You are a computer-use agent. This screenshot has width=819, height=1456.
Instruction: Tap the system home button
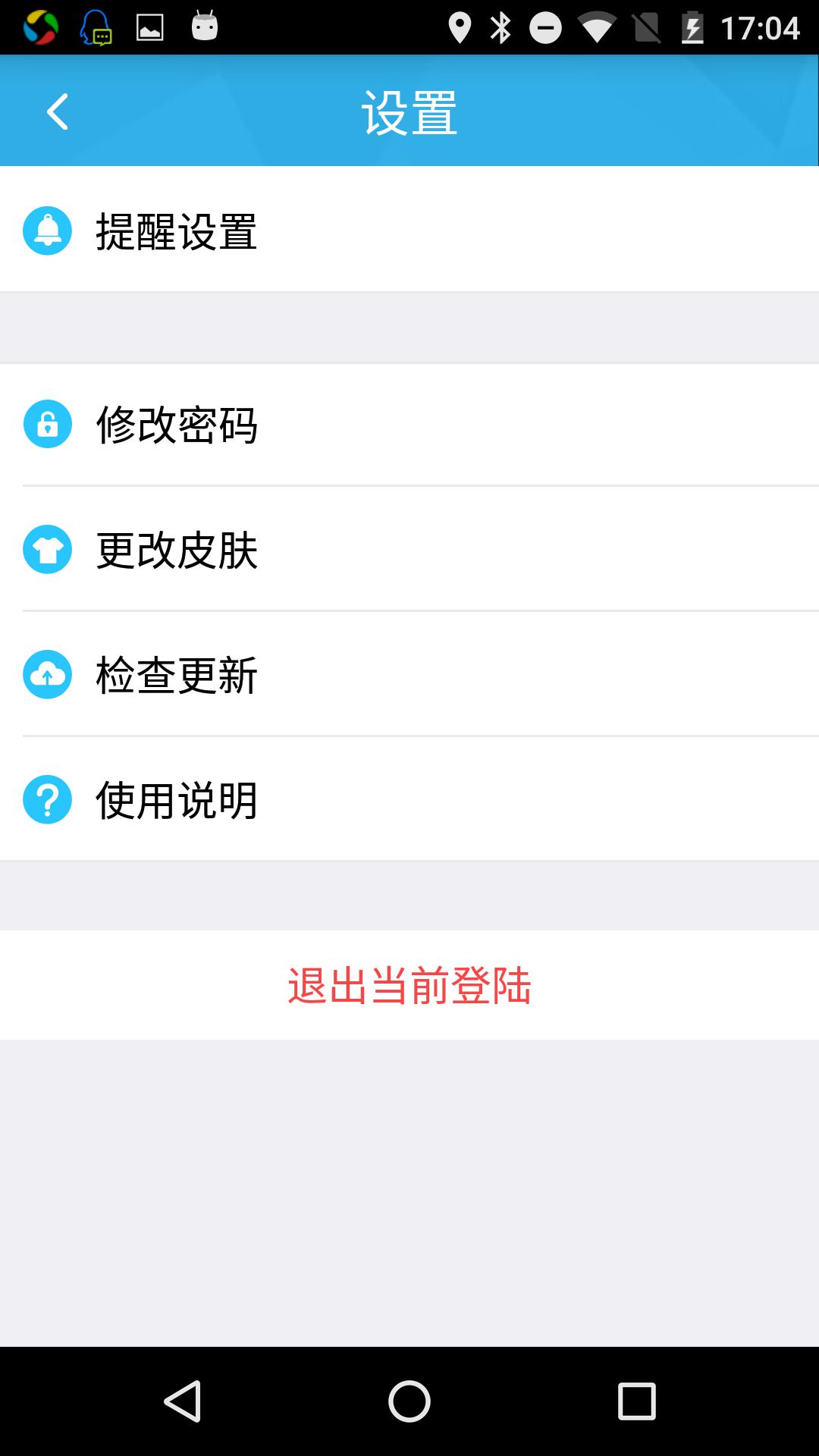pyautogui.click(x=409, y=1401)
